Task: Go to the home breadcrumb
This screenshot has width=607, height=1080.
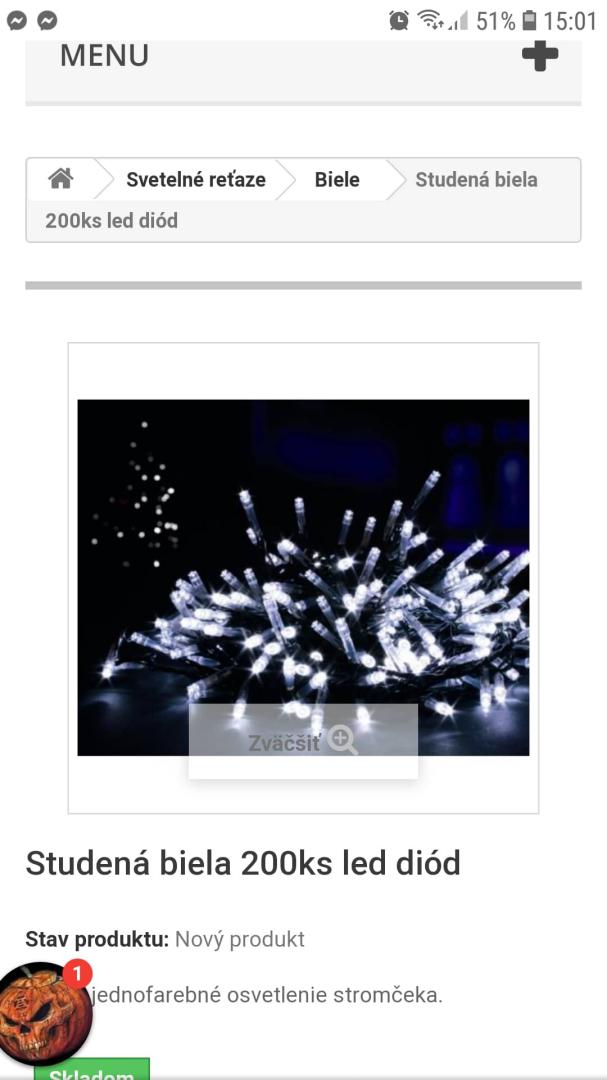Action: (x=61, y=179)
